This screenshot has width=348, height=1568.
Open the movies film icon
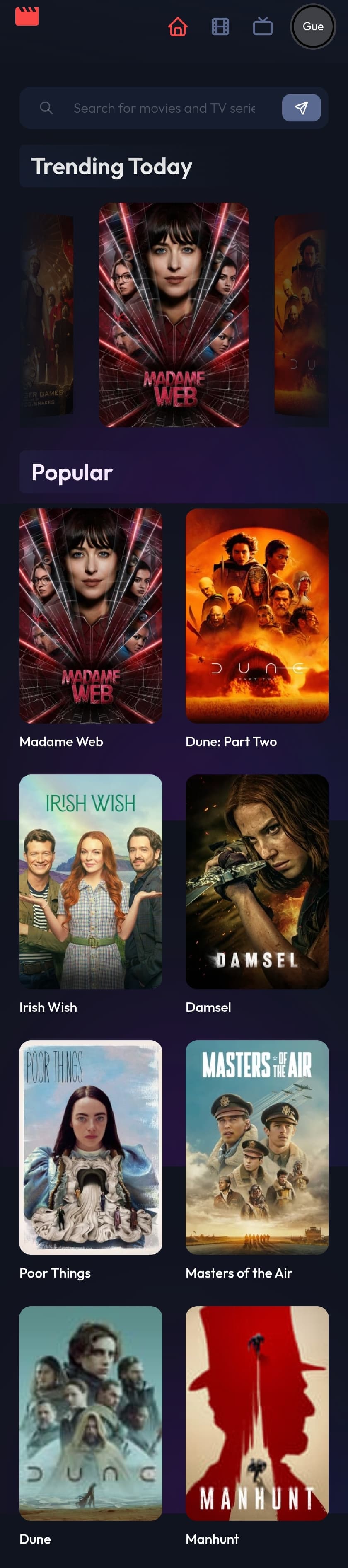[220, 27]
